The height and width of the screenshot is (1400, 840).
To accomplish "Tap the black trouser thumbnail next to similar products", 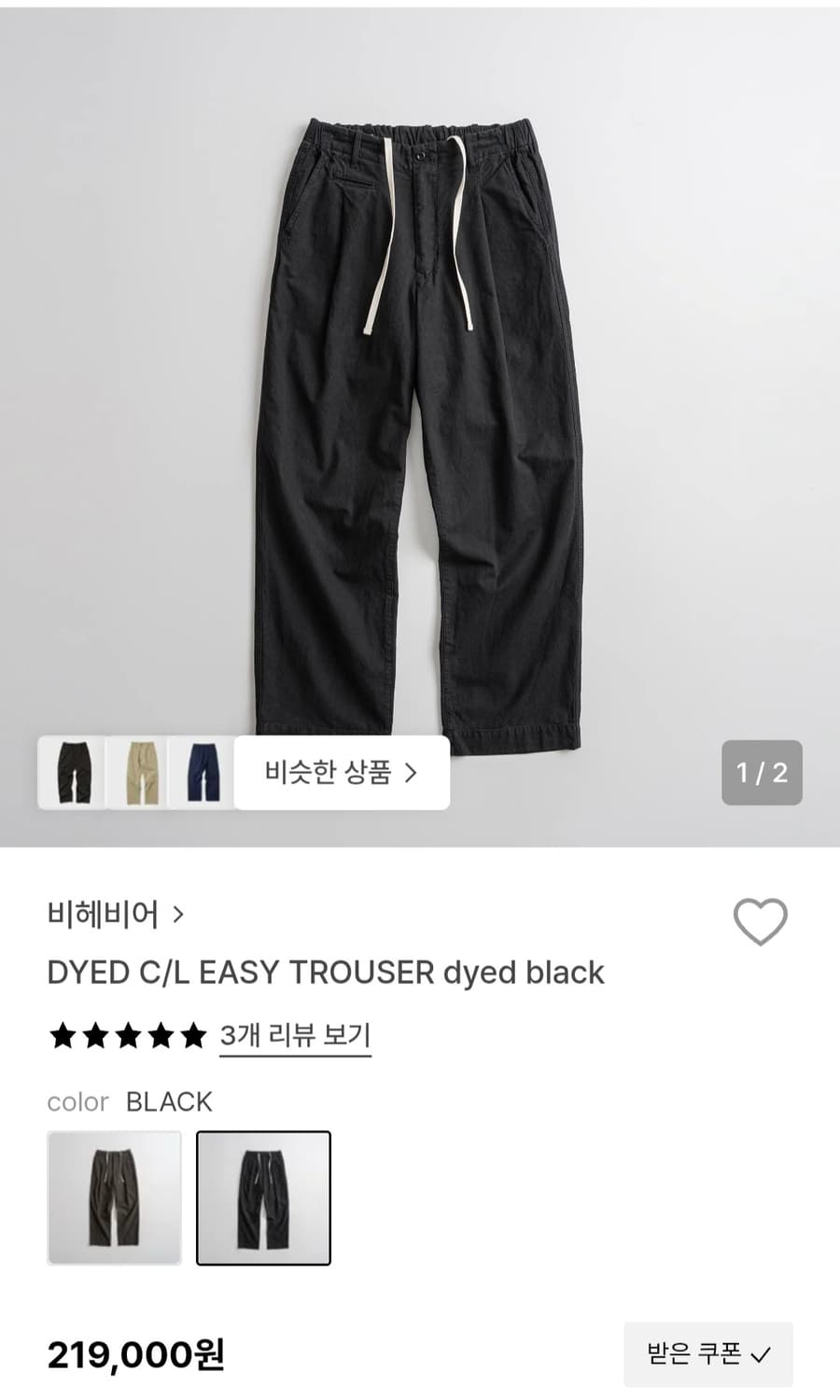I will 73,773.
